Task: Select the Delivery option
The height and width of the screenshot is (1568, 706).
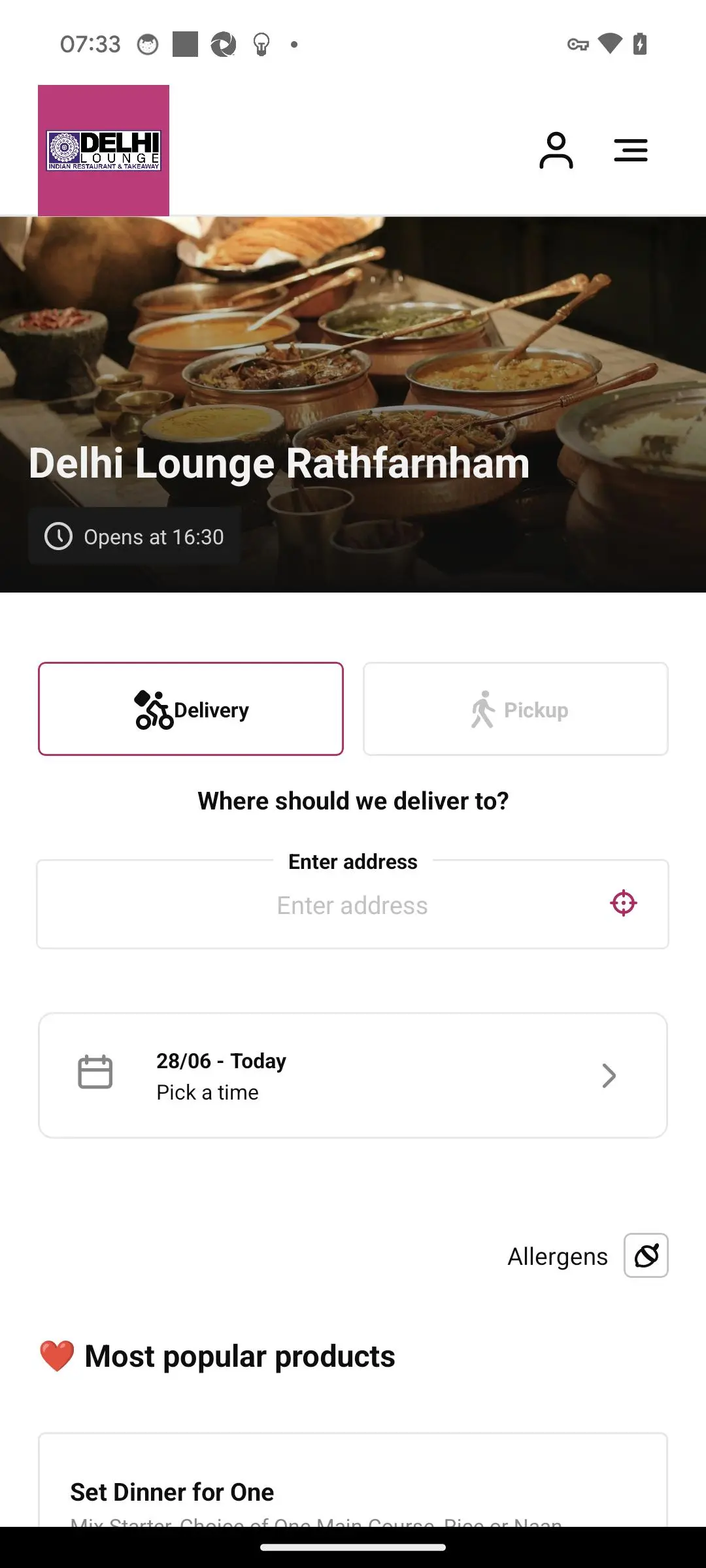Action: point(191,709)
